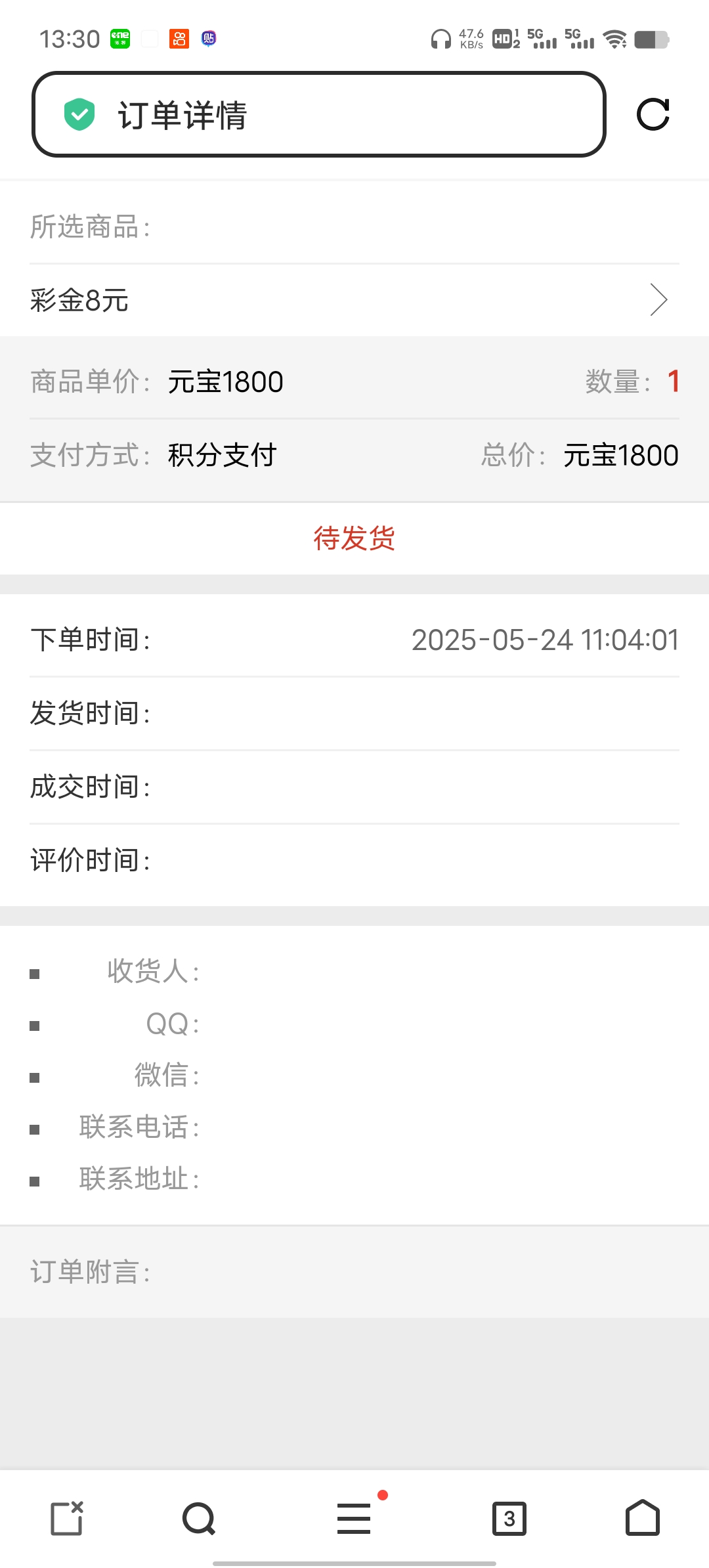Open the browser search icon
The height and width of the screenshot is (1568, 709).
point(197,1518)
